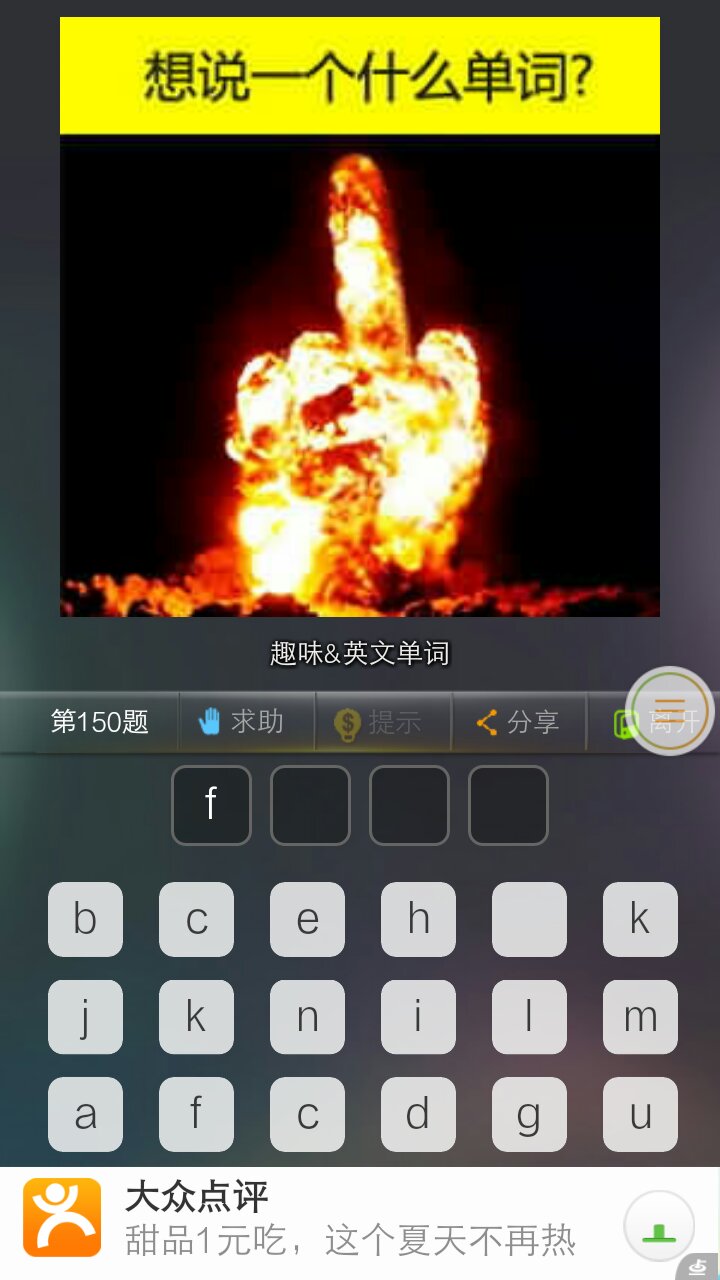Share this puzzle via 分享
The height and width of the screenshot is (1280, 720).
[x=517, y=722]
